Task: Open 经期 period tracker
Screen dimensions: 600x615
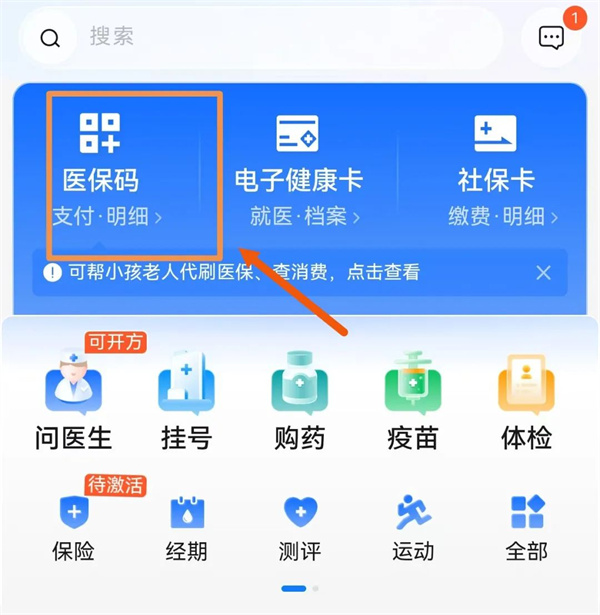Action: 187,527
